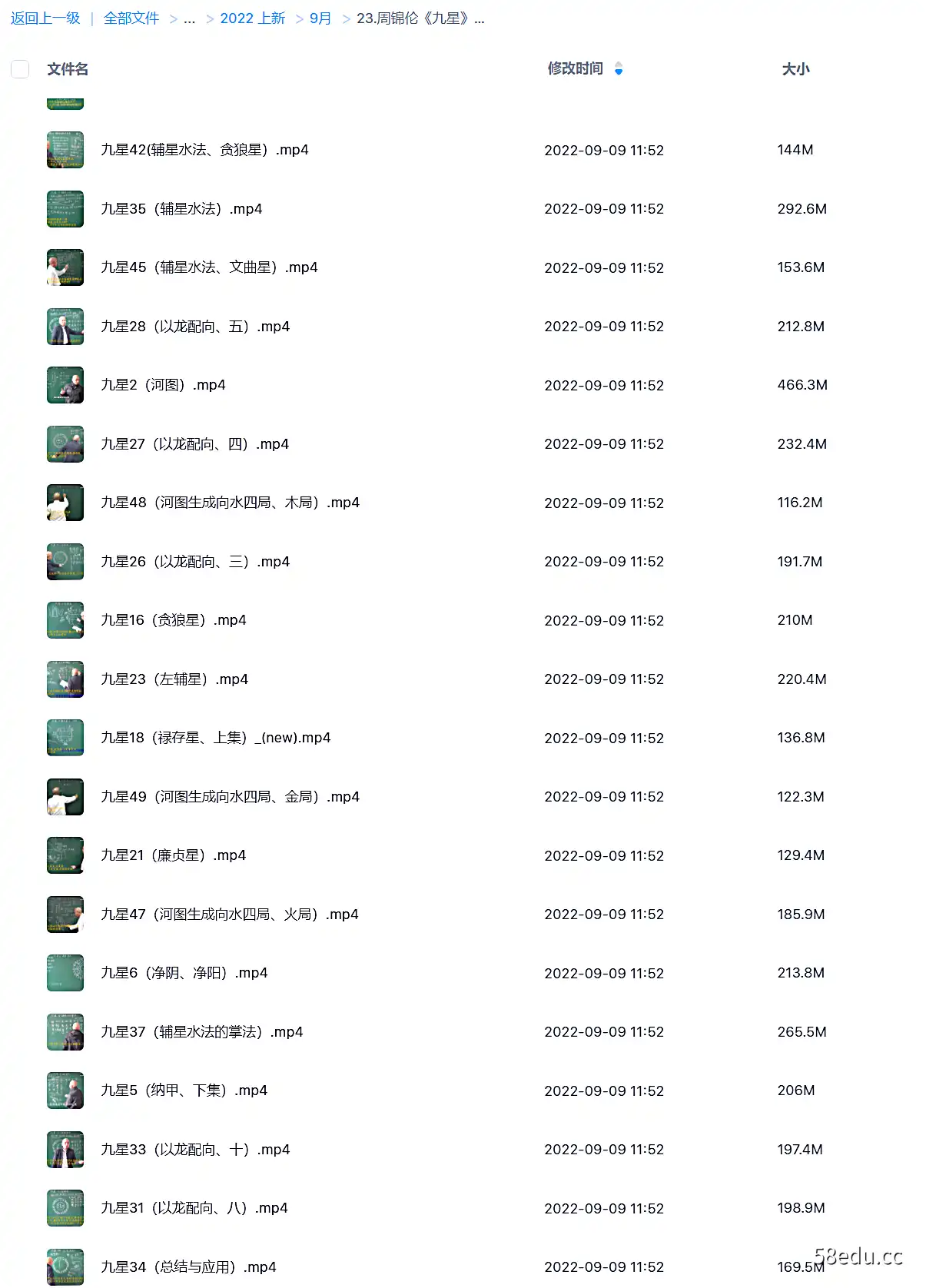Open 九星34（总结与应用）.mp4
926x1288 pixels.
click(x=188, y=1267)
